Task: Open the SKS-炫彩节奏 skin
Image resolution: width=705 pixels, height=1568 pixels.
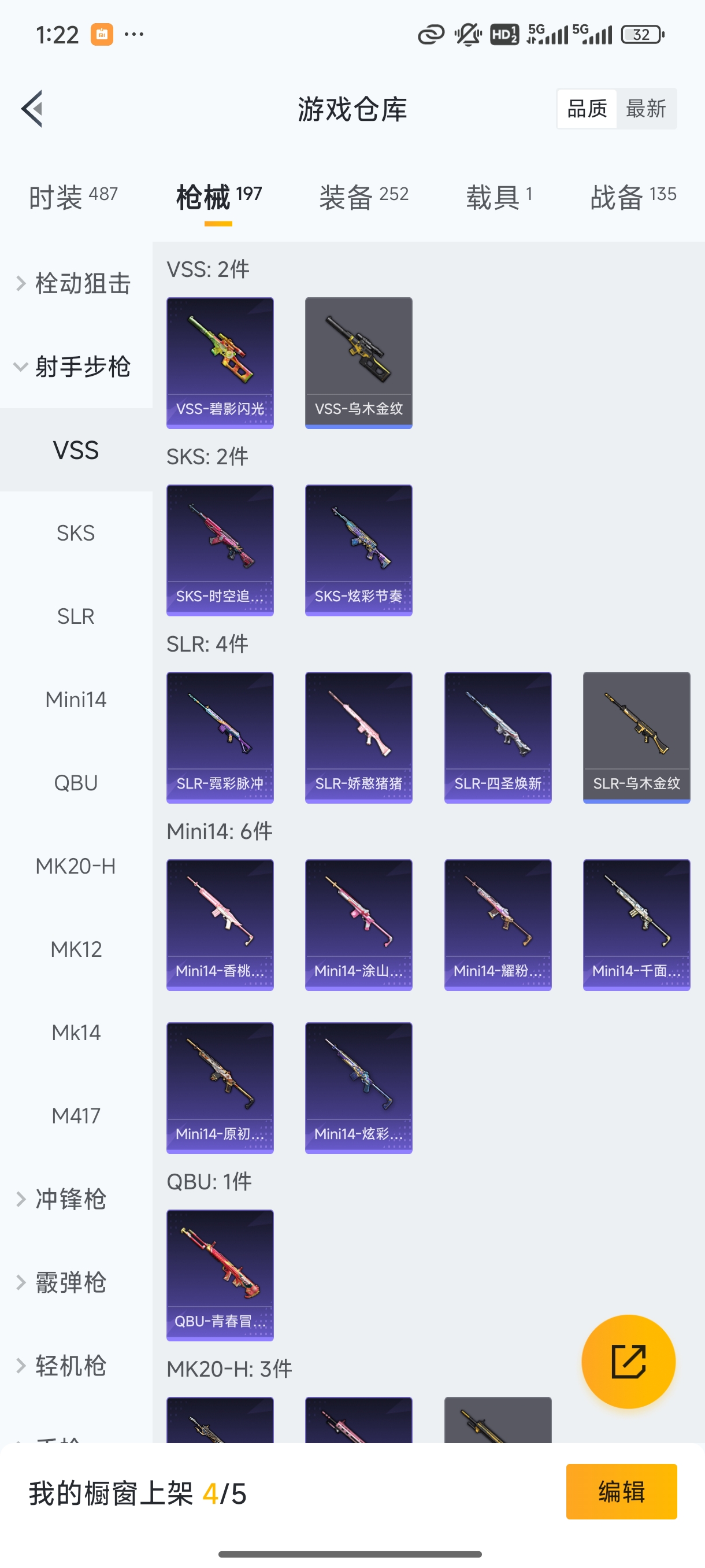Action: click(x=358, y=550)
